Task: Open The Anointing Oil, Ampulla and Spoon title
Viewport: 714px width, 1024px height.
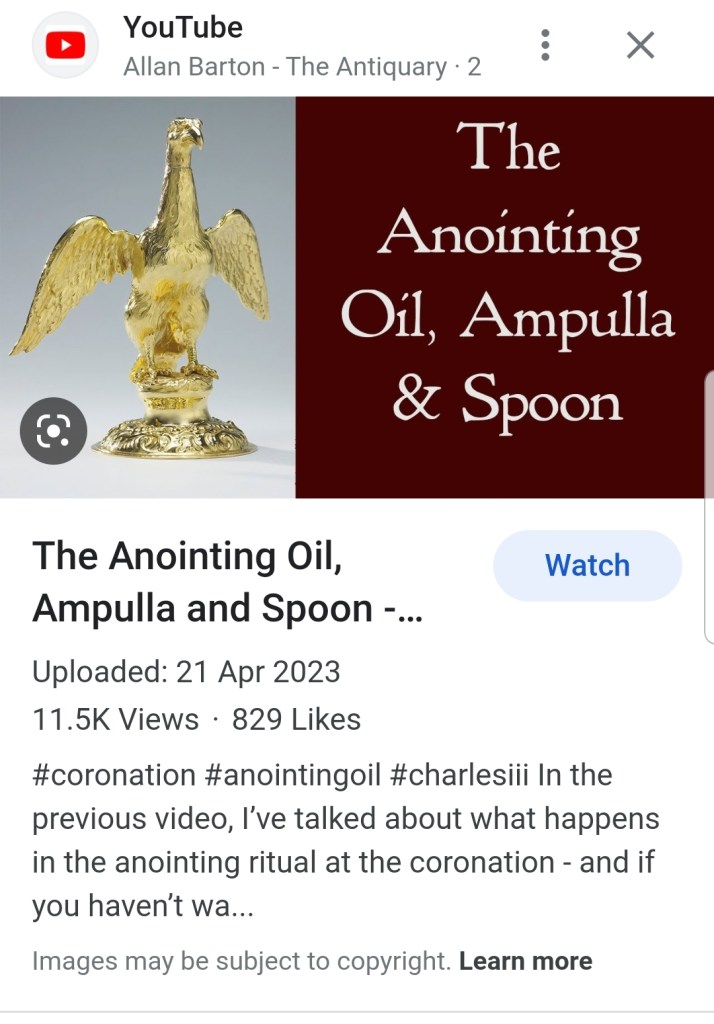Action: [228, 582]
